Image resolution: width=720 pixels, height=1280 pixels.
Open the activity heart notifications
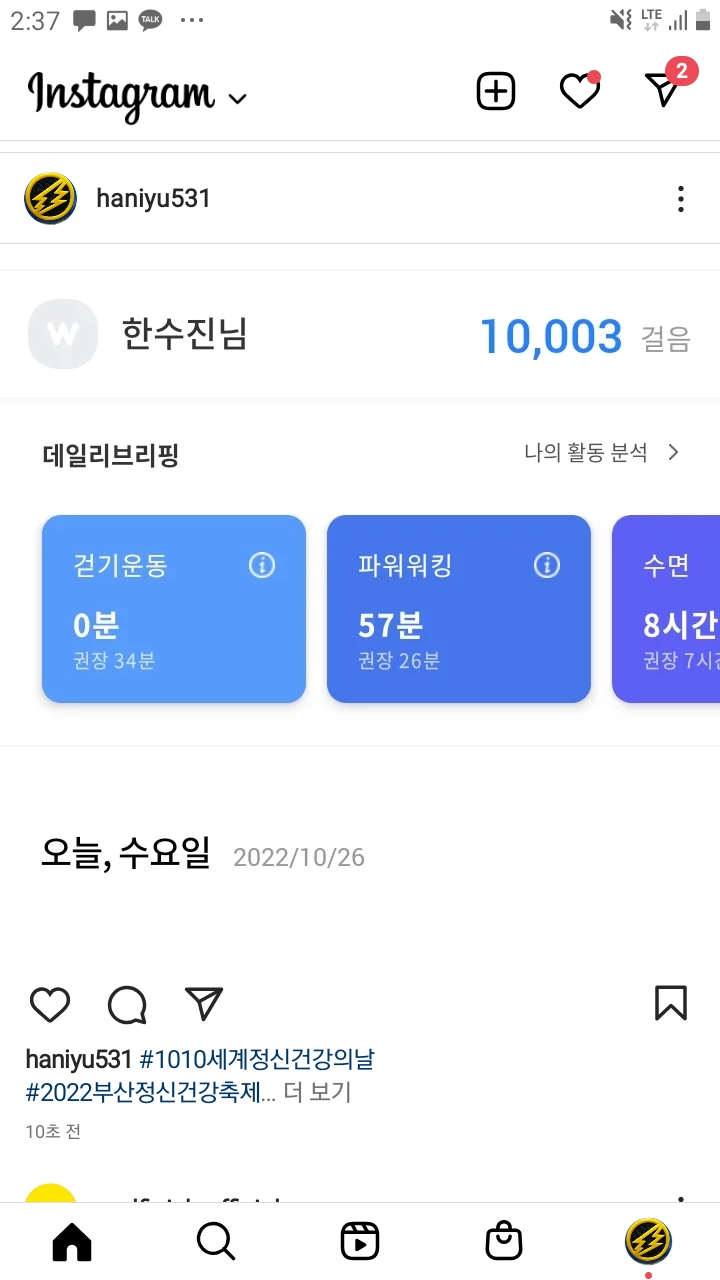pos(579,92)
